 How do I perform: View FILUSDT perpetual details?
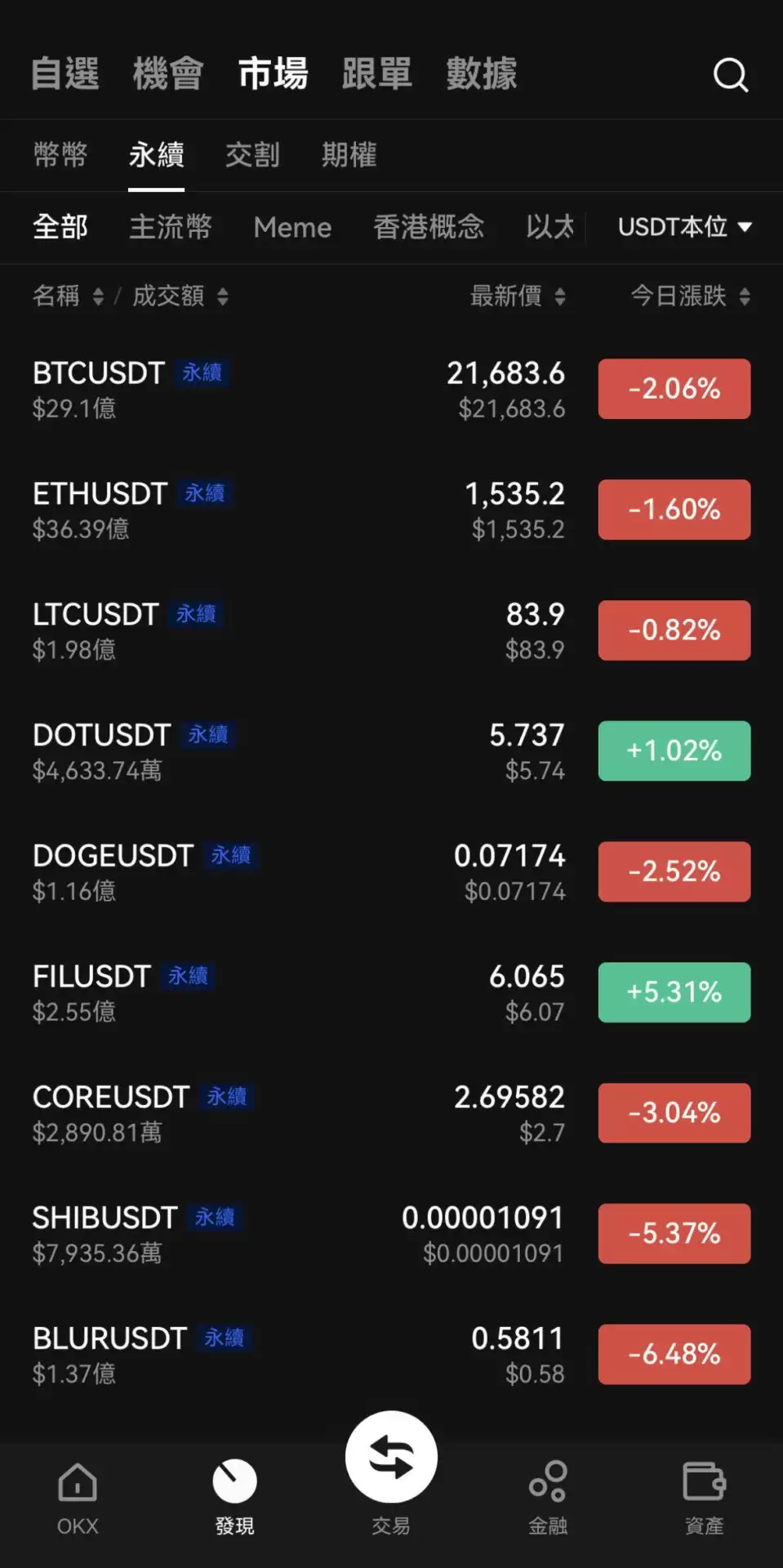tap(245, 993)
